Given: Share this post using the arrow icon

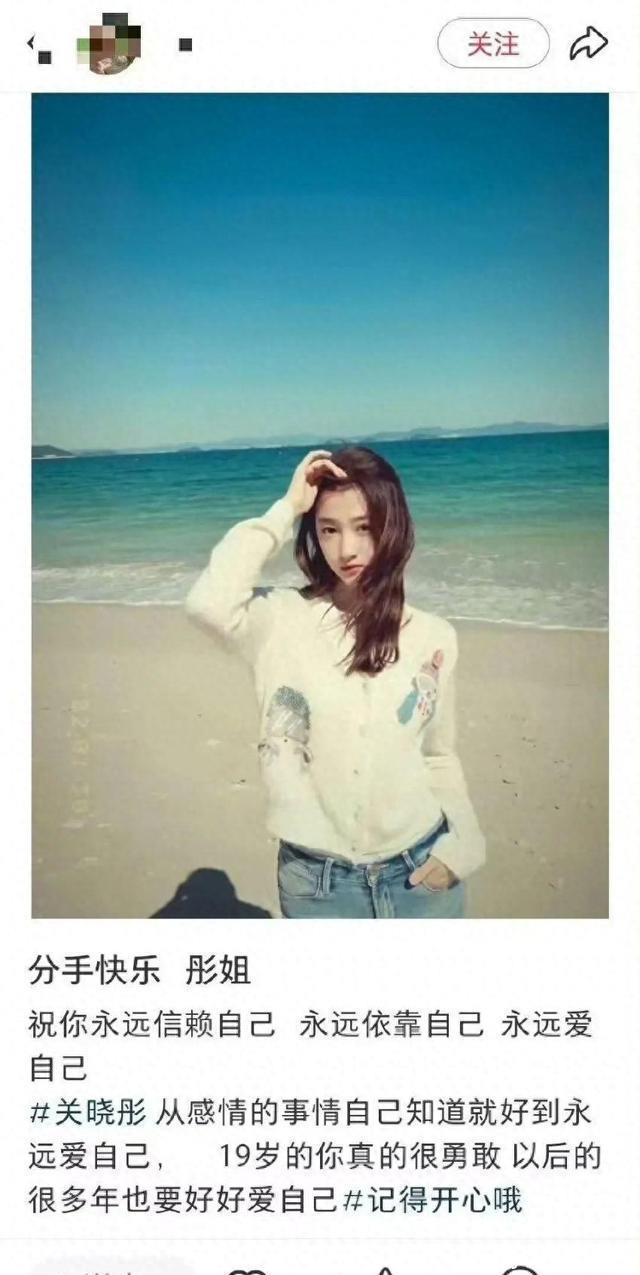Looking at the screenshot, I should point(588,44).
